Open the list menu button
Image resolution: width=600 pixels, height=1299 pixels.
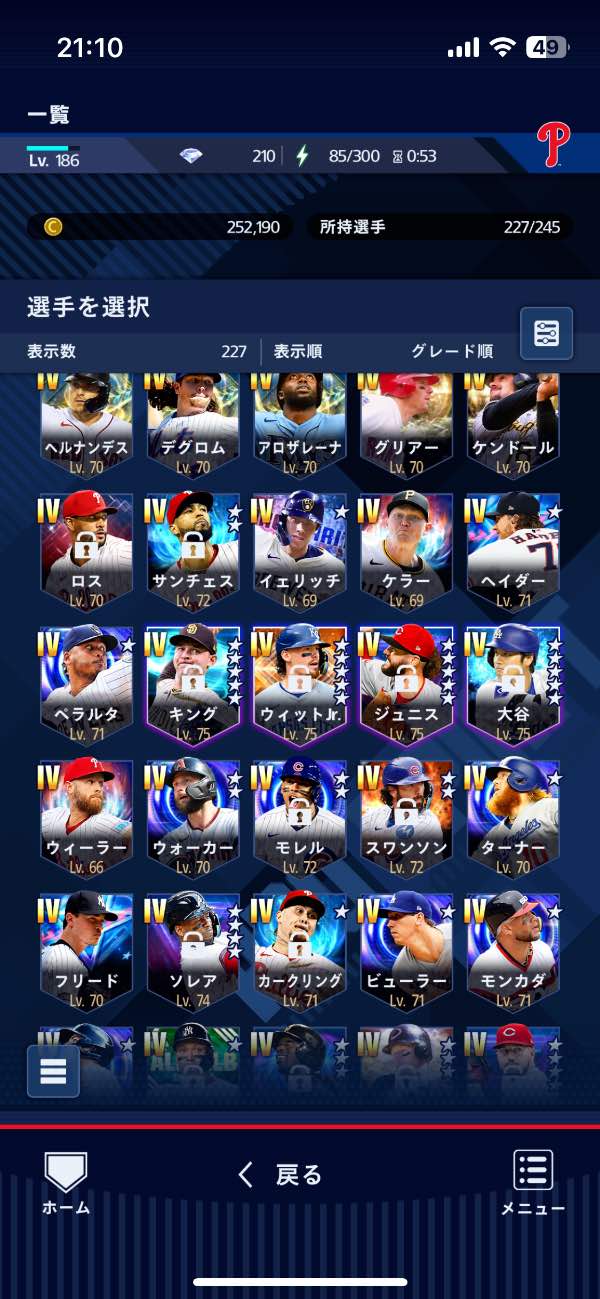tap(53, 1071)
